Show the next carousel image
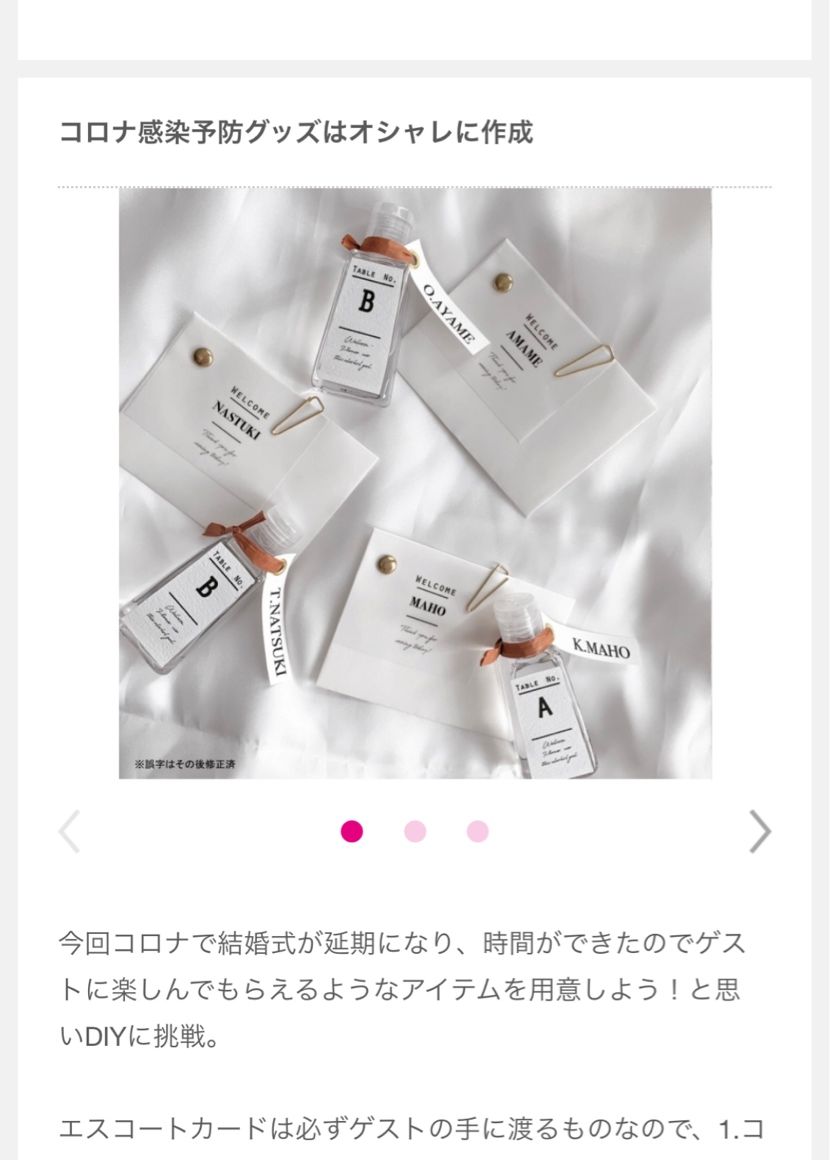This screenshot has width=830, height=1160. 760,831
